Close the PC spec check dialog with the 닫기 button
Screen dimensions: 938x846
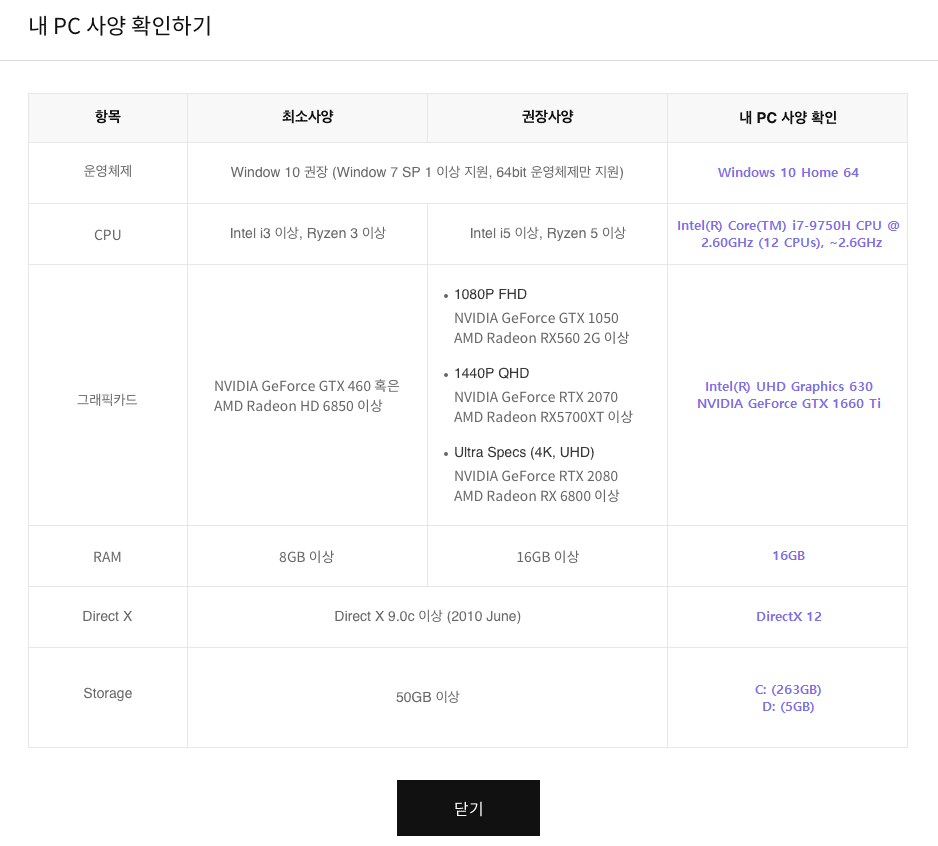pyautogui.click(x=468, y=808)
